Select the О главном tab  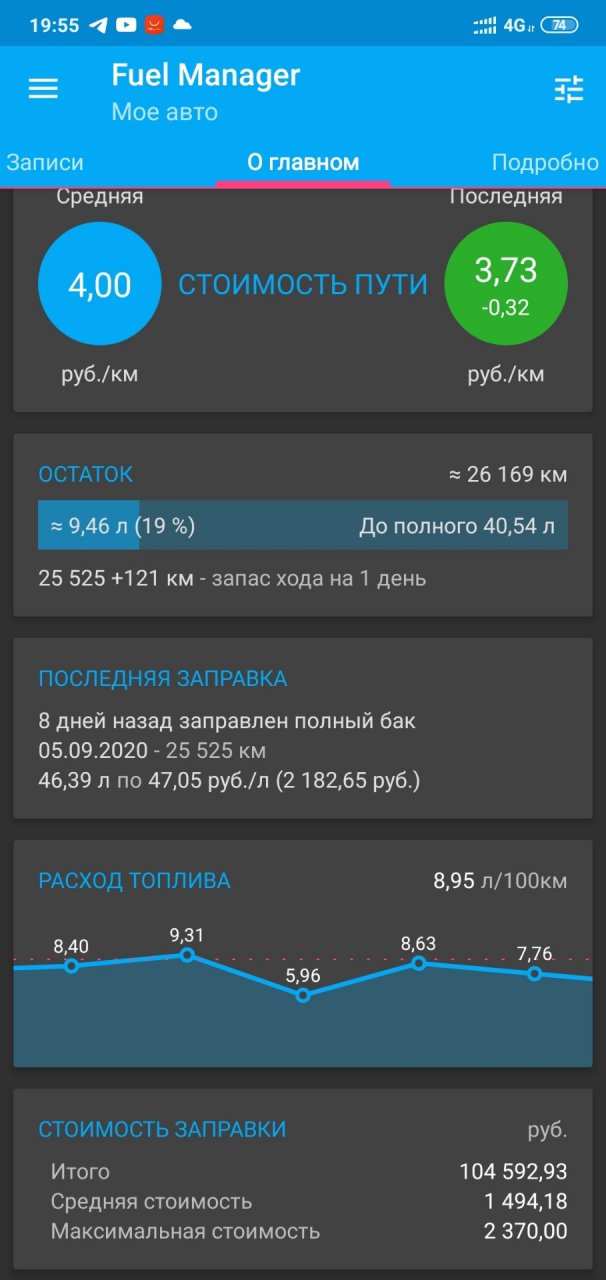303,163
